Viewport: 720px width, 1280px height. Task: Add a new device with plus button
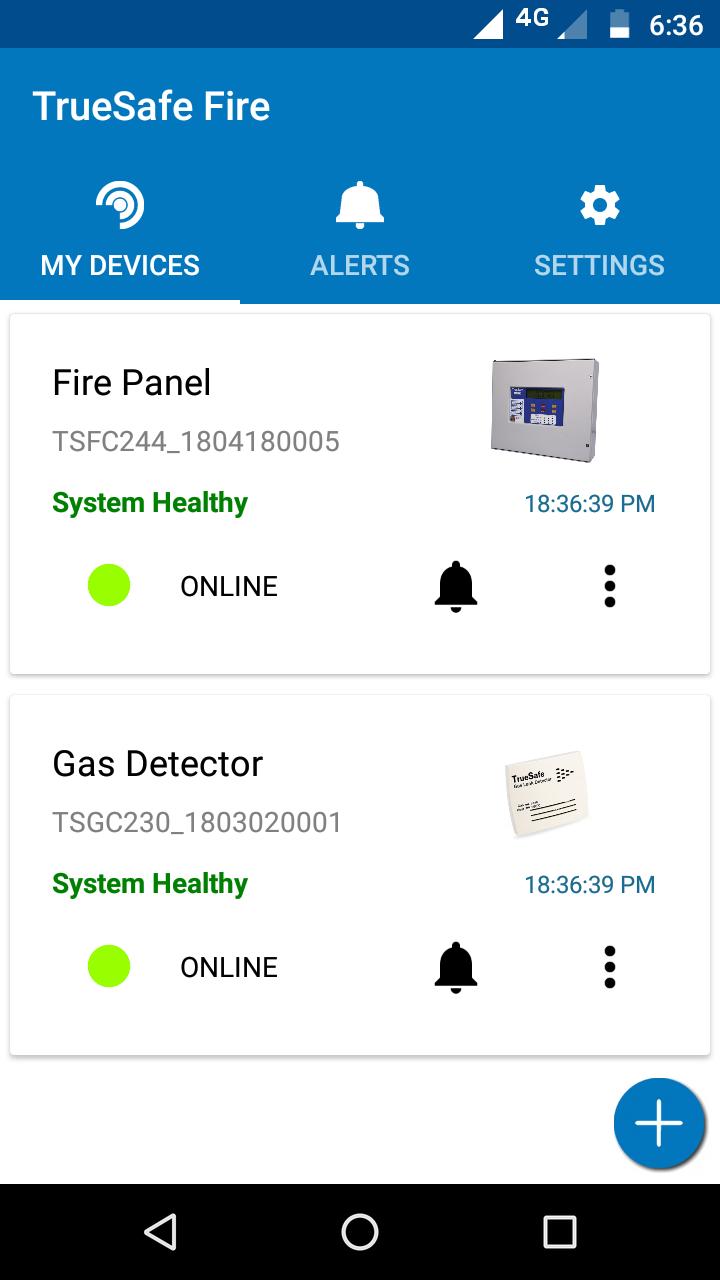[x=659, y=1123]
